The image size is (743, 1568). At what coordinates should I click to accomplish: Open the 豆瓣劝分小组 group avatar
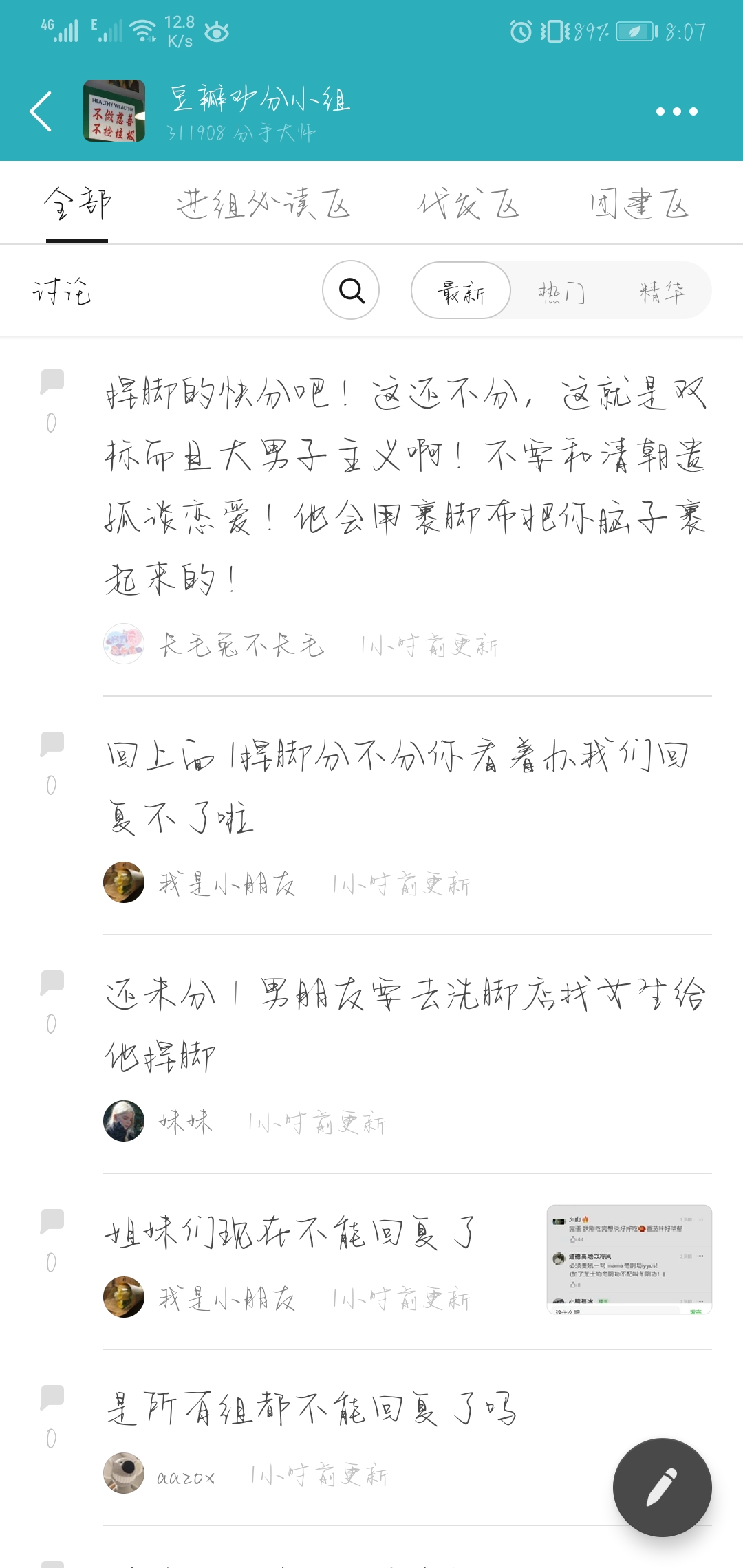coord(114,111)
